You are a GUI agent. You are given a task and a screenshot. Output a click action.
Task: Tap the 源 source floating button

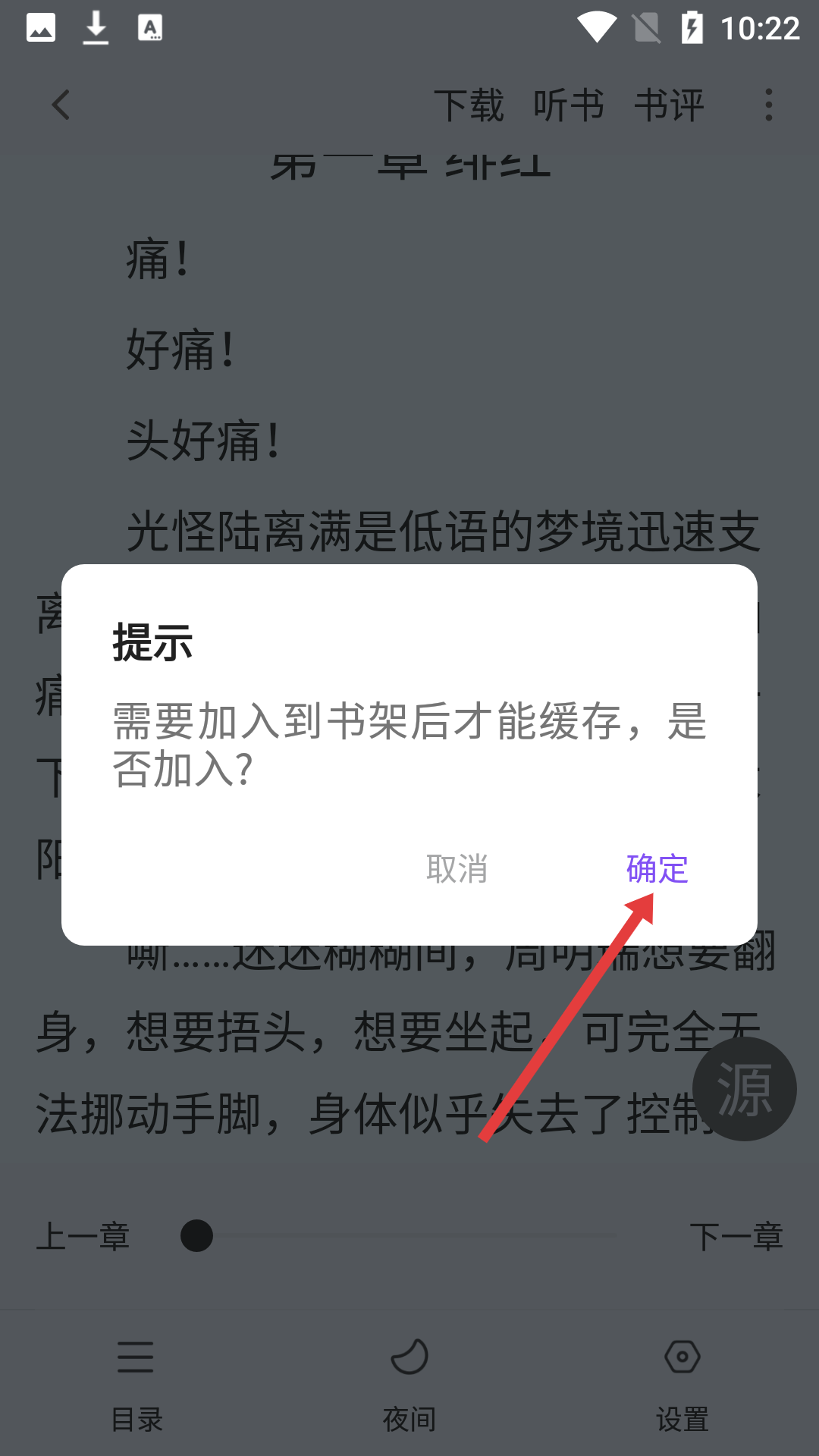(x=745, y=1089)
